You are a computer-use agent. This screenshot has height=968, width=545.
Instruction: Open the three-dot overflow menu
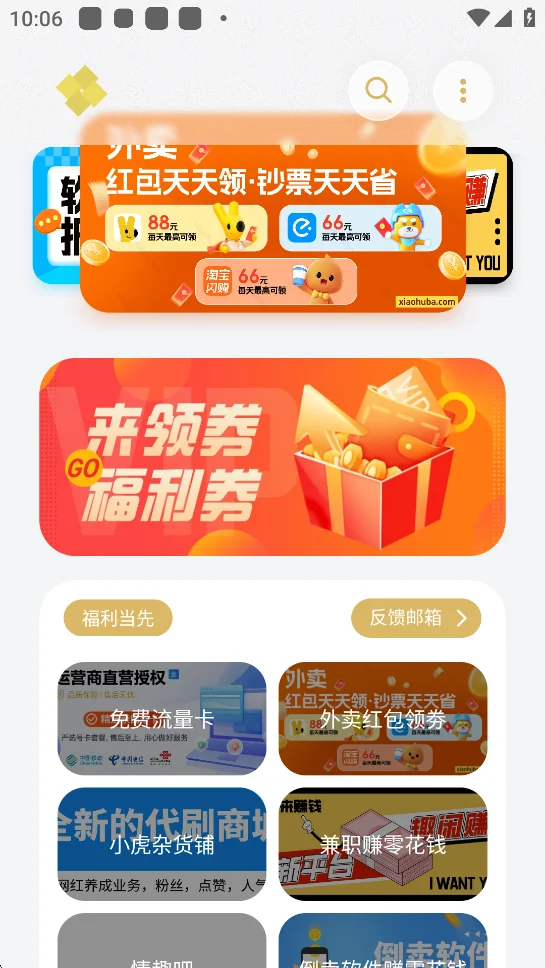click(463, 91)
